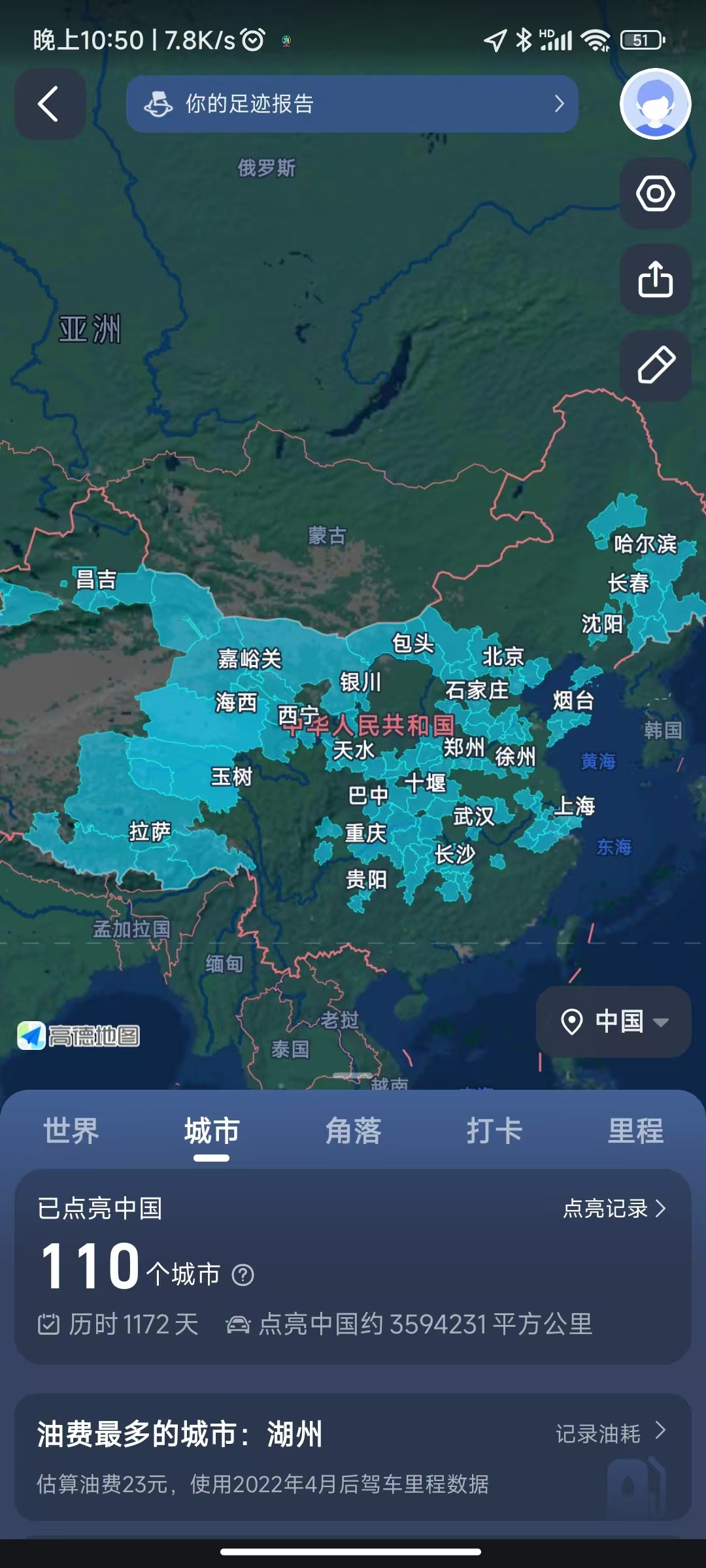
Task: Open the 你的足迹报告 banner
Action: click(352, 104)
